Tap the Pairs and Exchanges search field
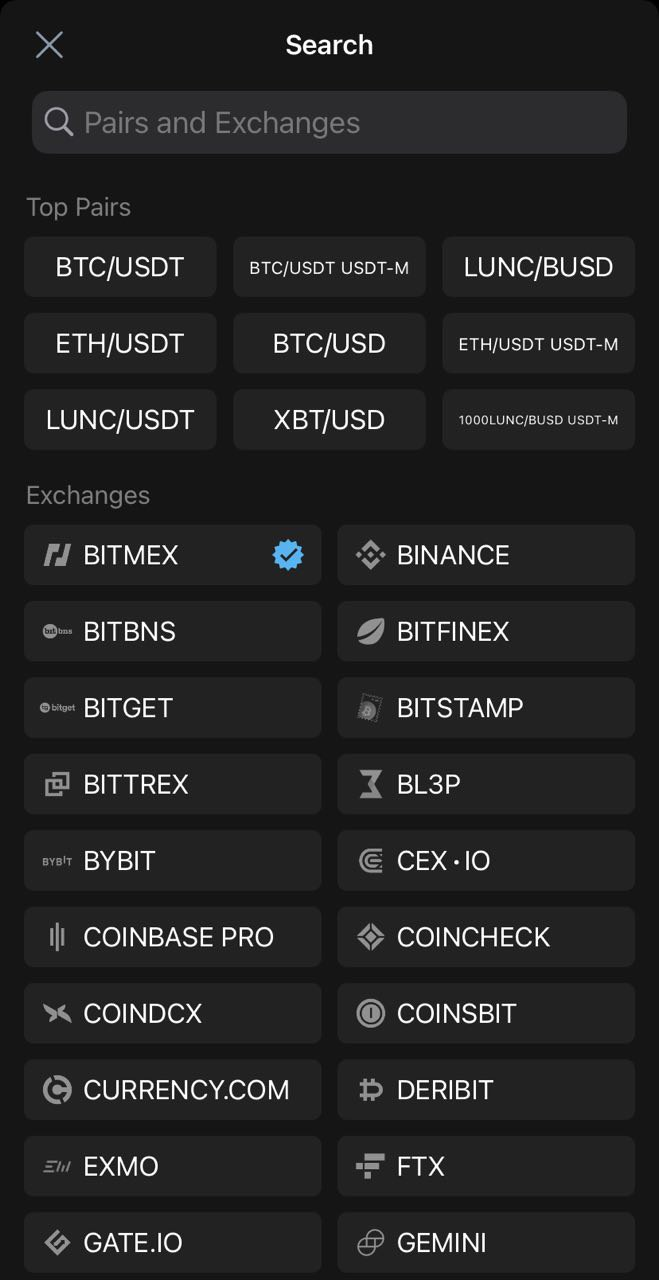Screen dimensions: 659x1280 point(329,123)
